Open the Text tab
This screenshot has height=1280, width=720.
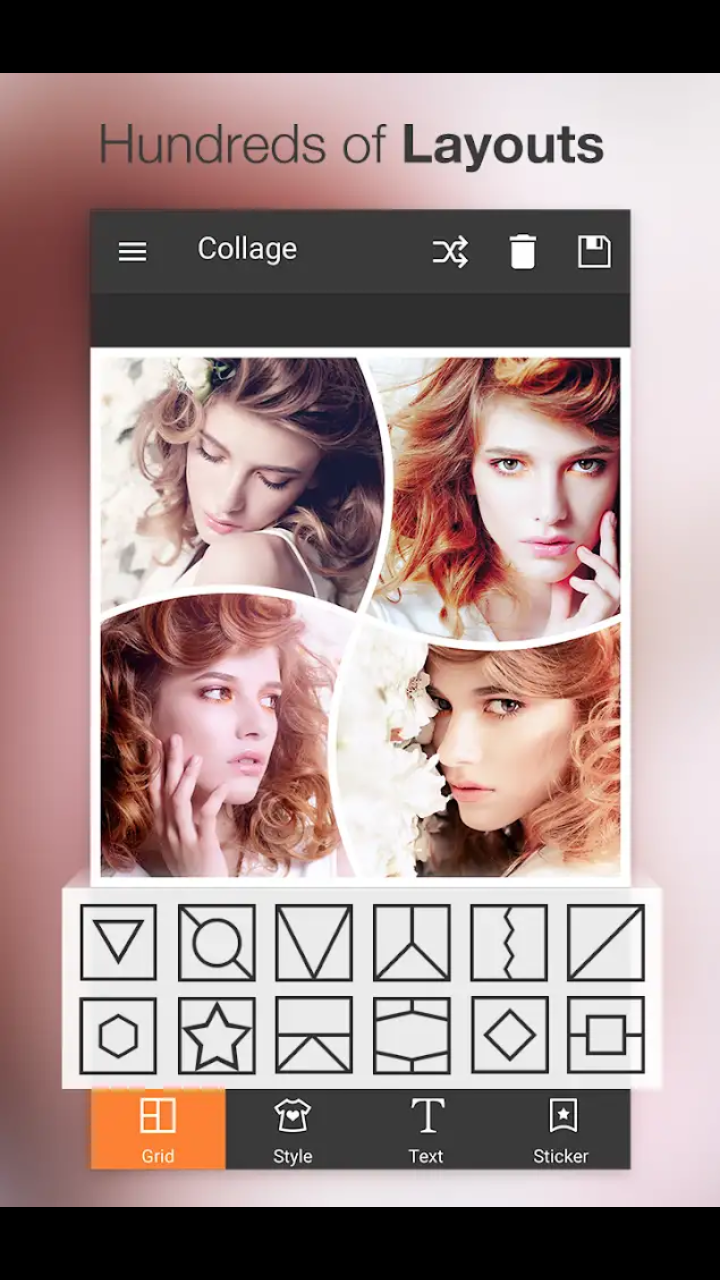coord(427,1130)
